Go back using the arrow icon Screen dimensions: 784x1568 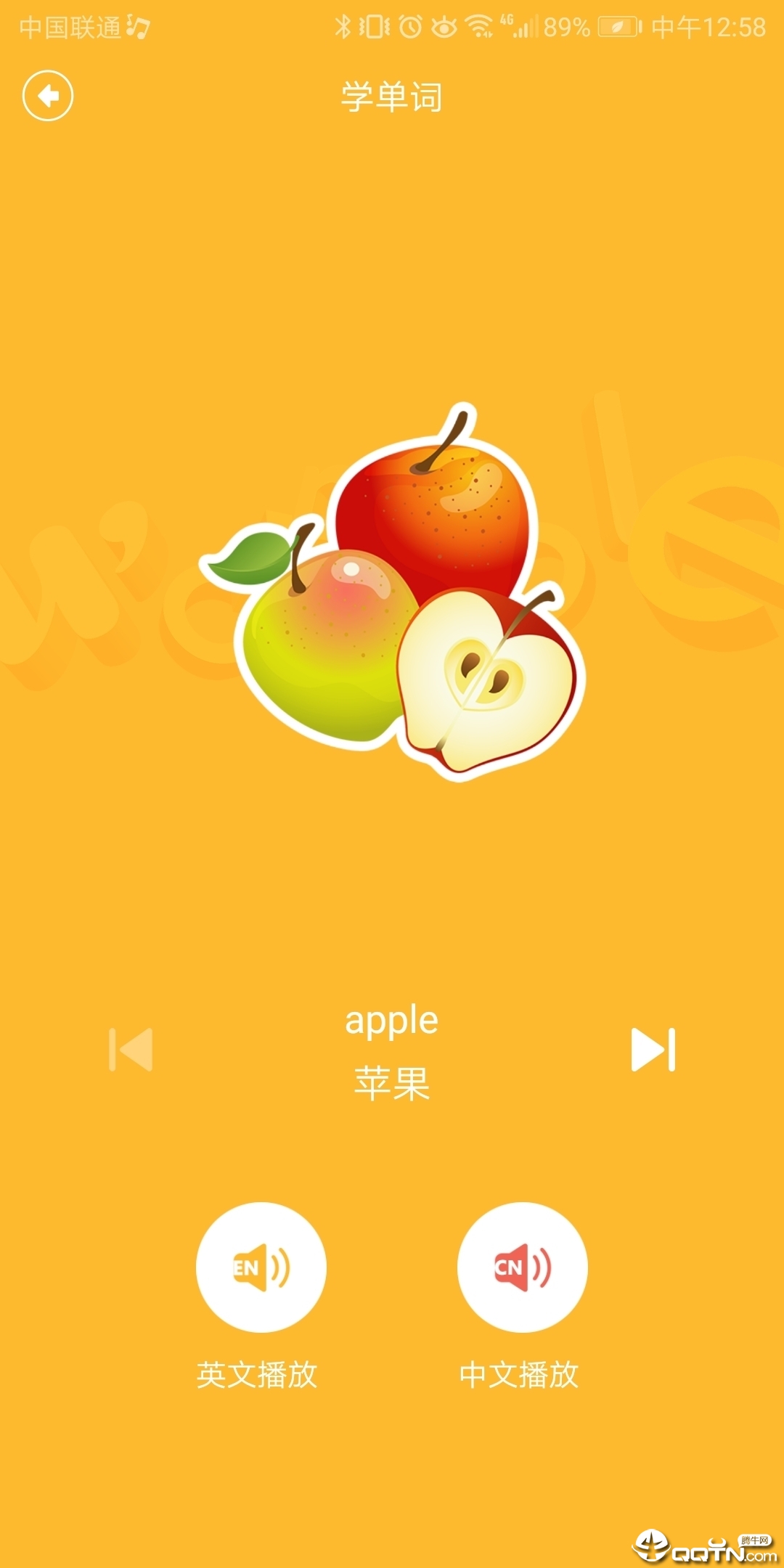[48, 96]
